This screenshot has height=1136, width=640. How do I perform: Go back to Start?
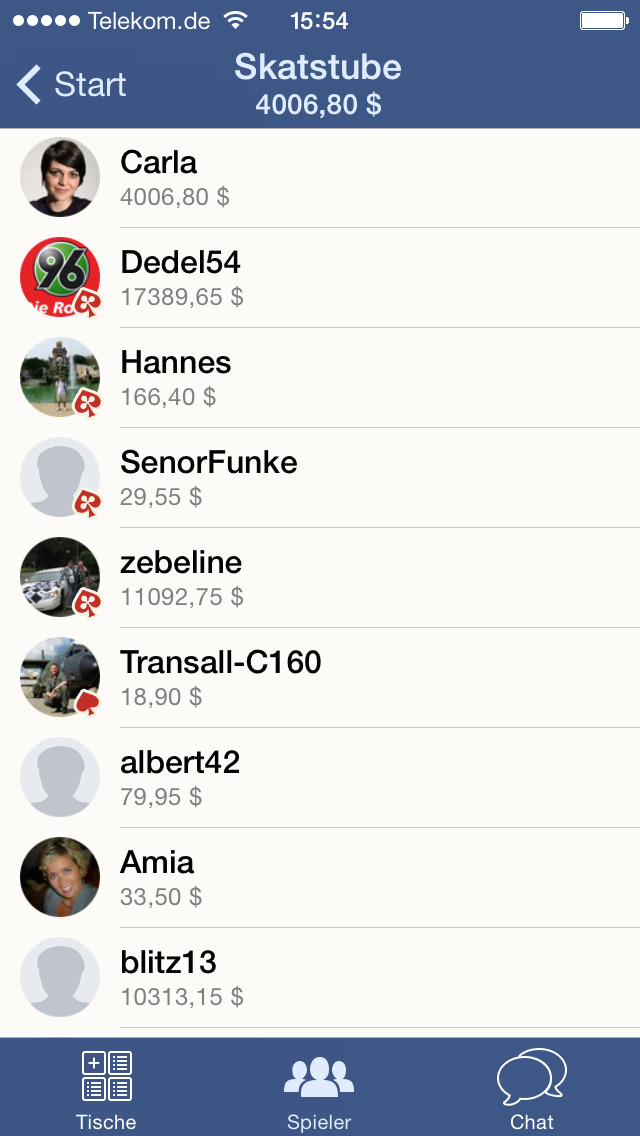point(71,85)
